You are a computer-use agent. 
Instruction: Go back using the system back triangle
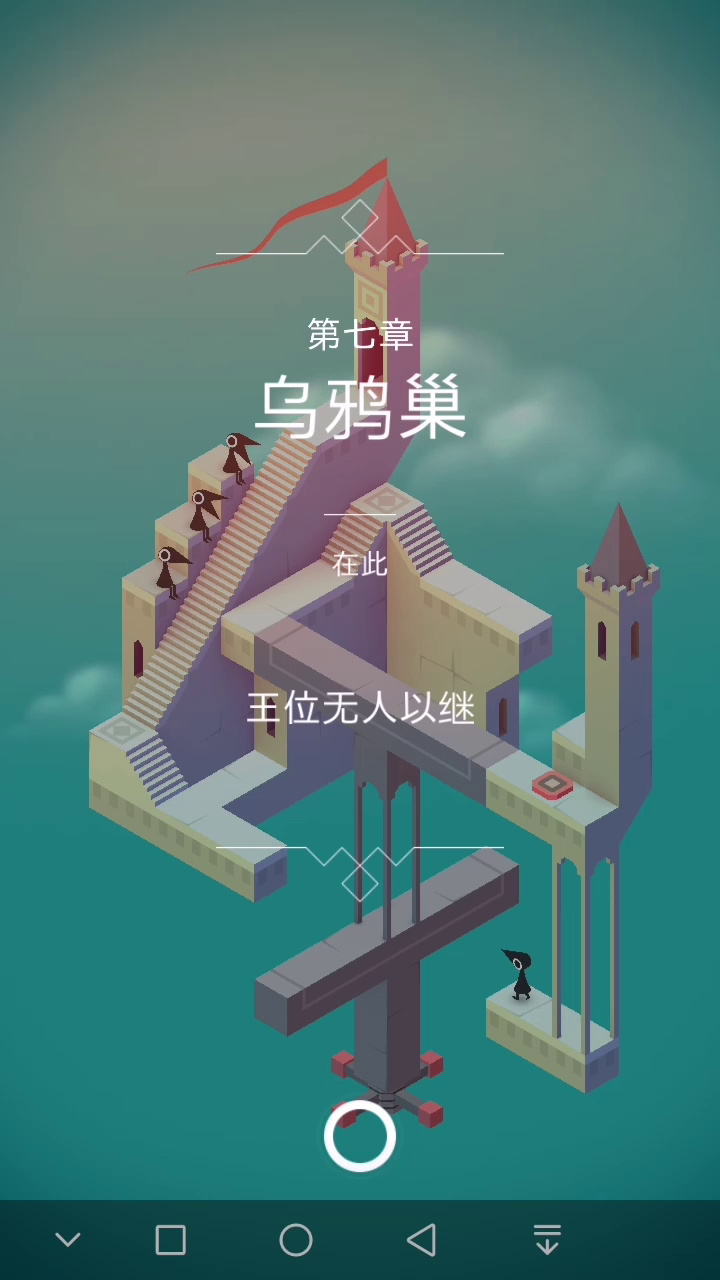point(421,1240)
